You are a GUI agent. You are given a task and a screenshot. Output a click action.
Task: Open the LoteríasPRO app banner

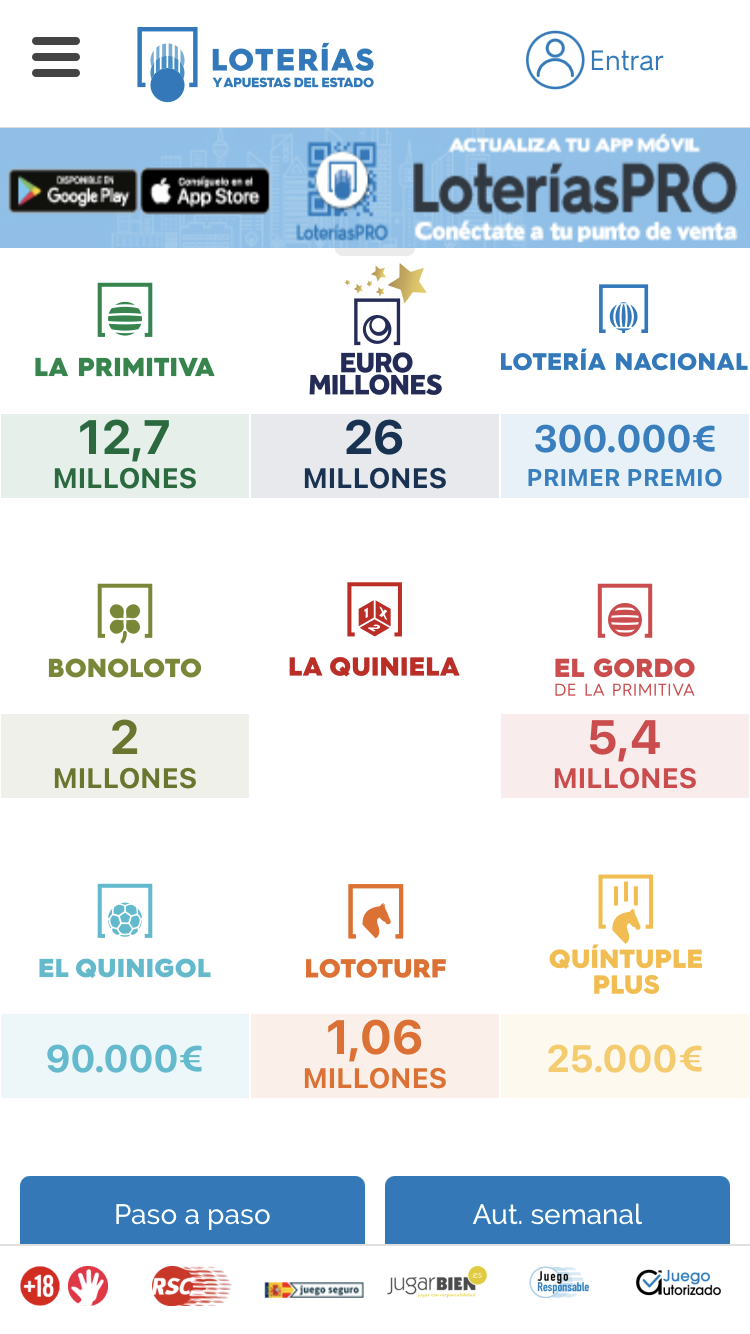(x=375, y=188)
